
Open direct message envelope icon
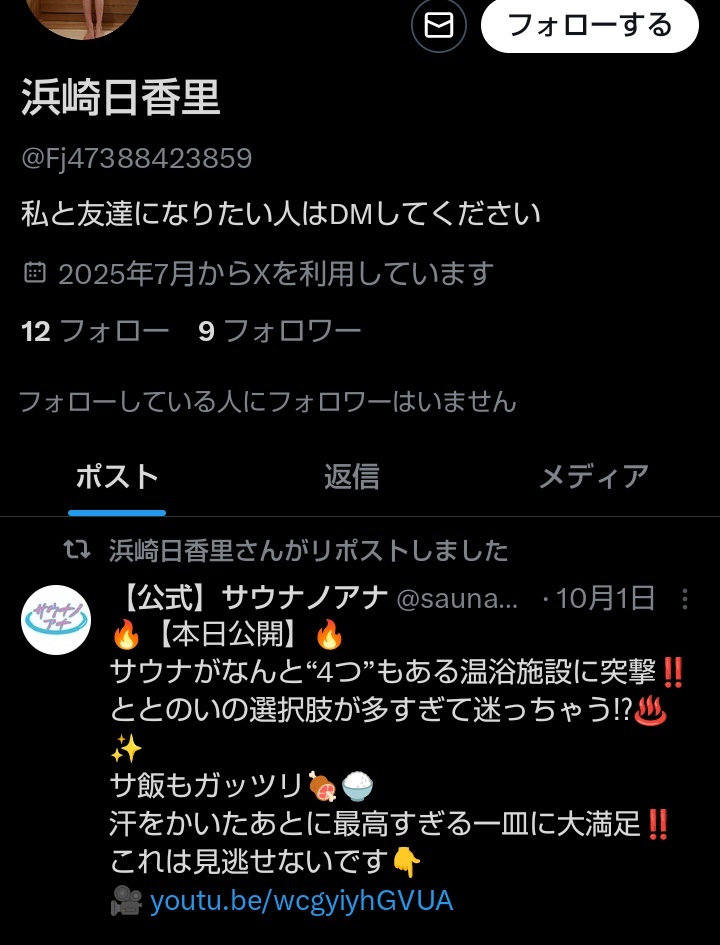439,25
